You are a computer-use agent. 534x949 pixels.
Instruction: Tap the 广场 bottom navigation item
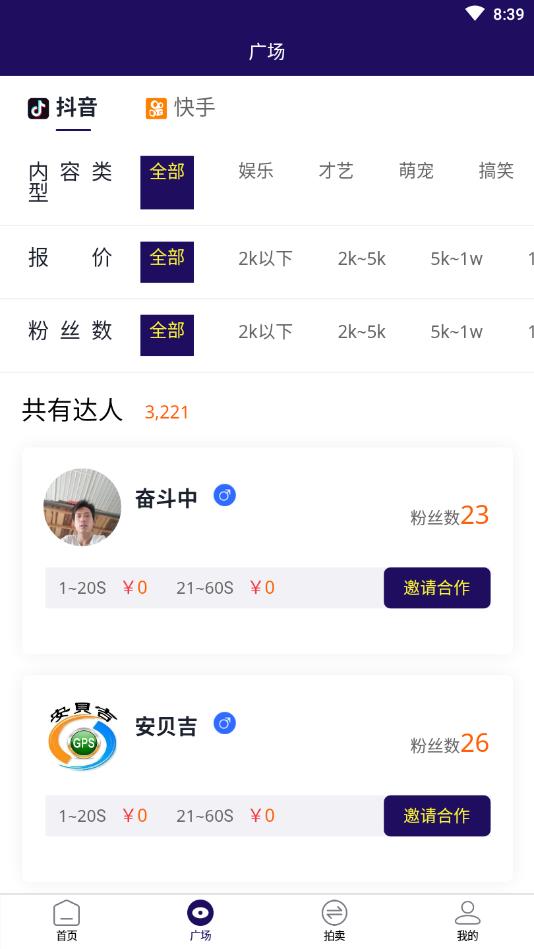pyautogui.click(x=200, y=921)
